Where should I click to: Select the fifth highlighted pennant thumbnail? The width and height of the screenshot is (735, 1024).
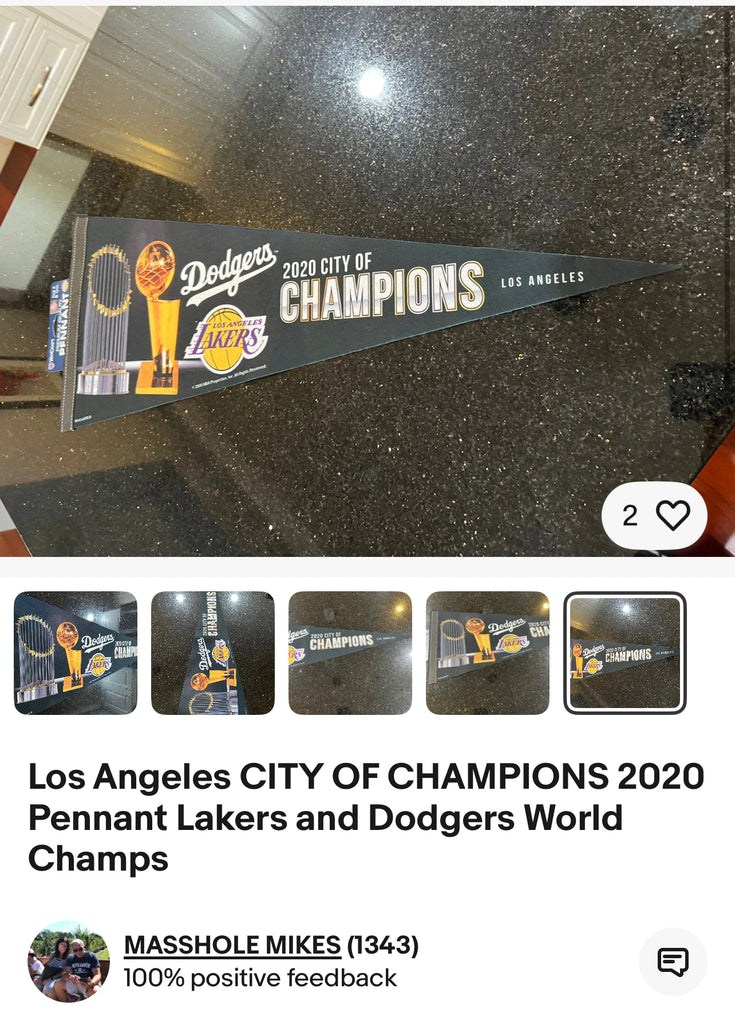(624, 652)
